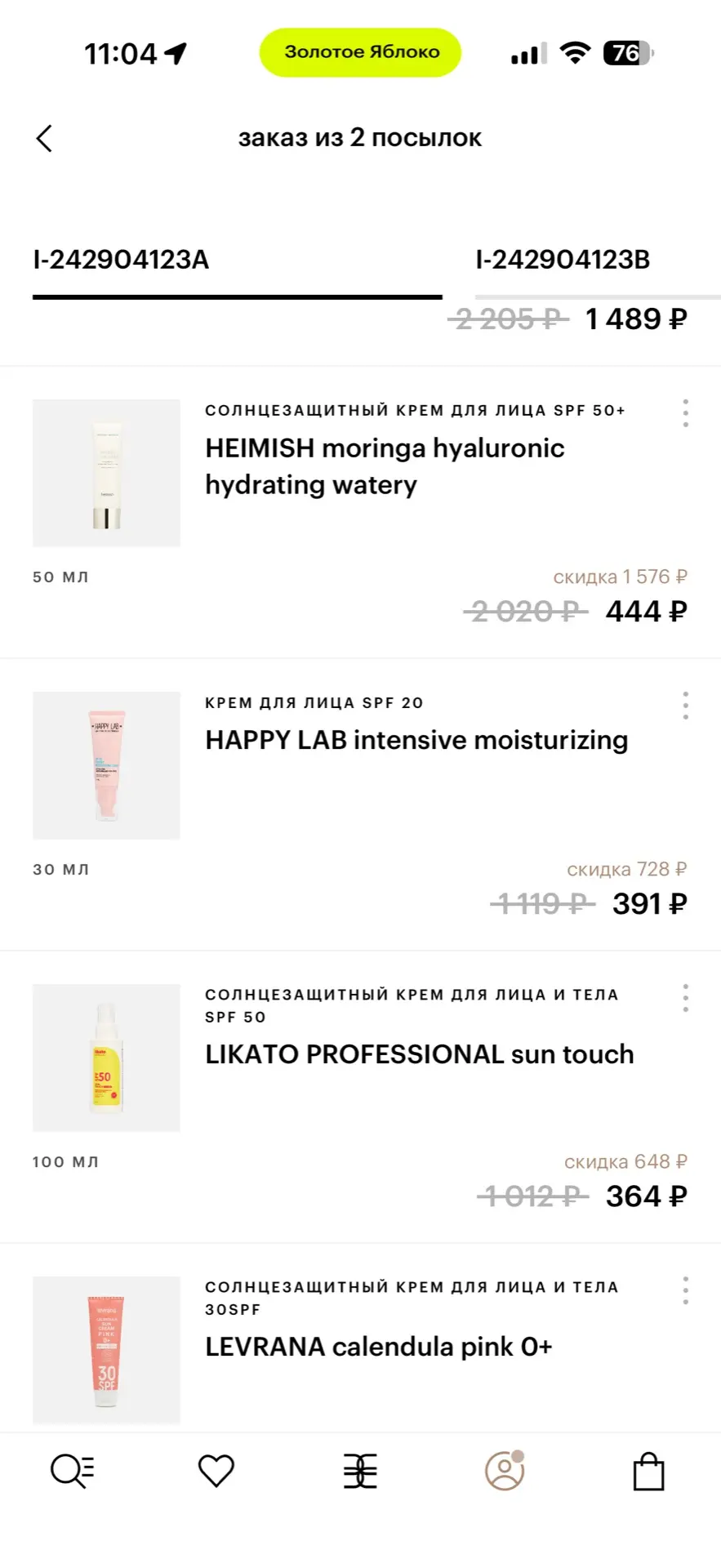View LEVRANA calendula pink 0+ product
This screenshot has width=721, height=1568.
(x=378, y=1347)
